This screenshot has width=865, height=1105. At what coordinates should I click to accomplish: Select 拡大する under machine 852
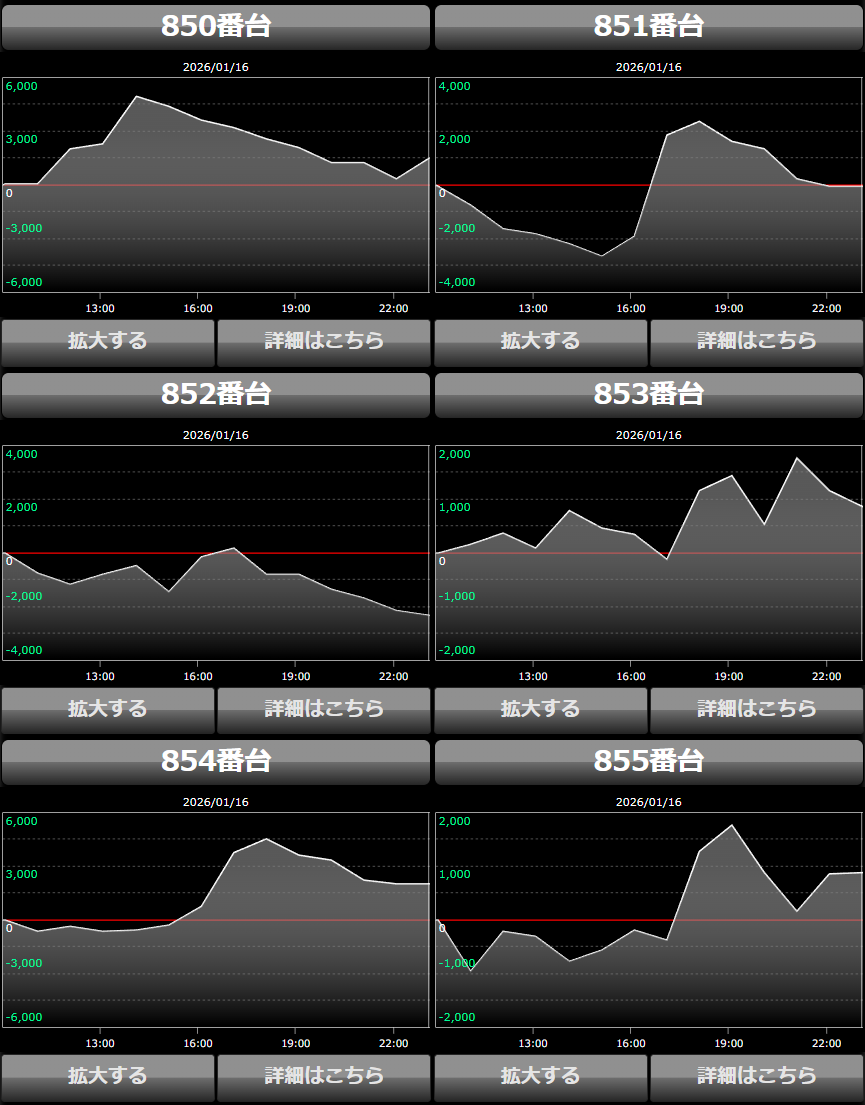108,710
